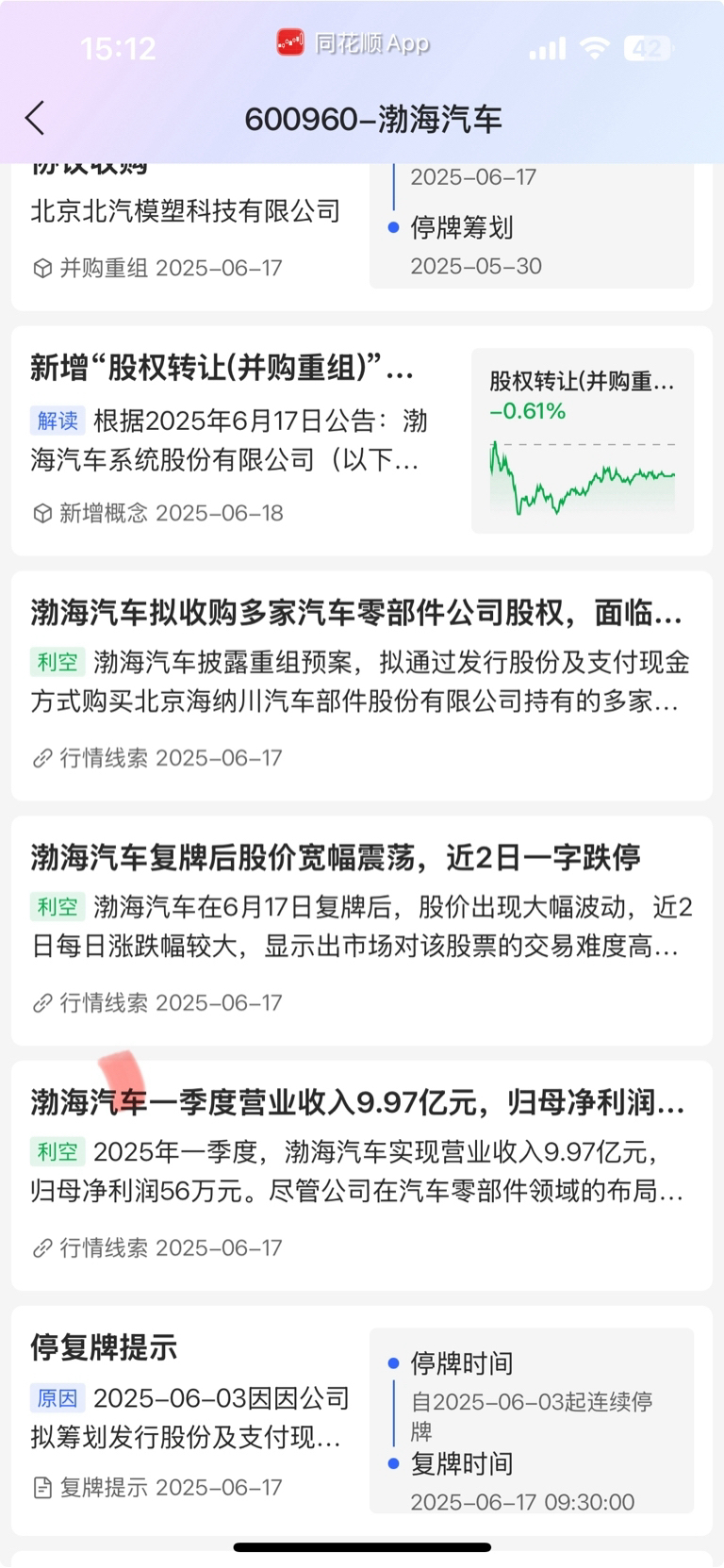Open news 渤海汽车复牌后股价宽幅震荡

pyautogui.click(x=362, y=931)
